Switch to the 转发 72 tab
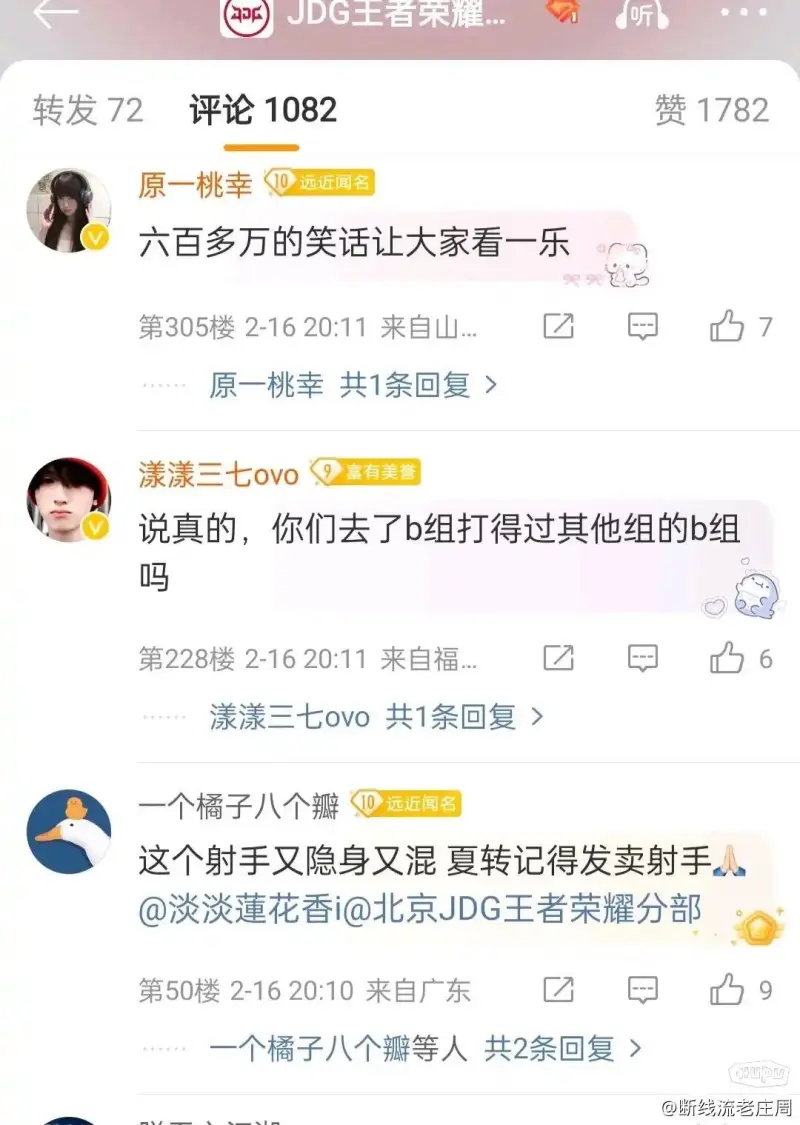Viewport: 800px width, 1125px height. point(88,110)
